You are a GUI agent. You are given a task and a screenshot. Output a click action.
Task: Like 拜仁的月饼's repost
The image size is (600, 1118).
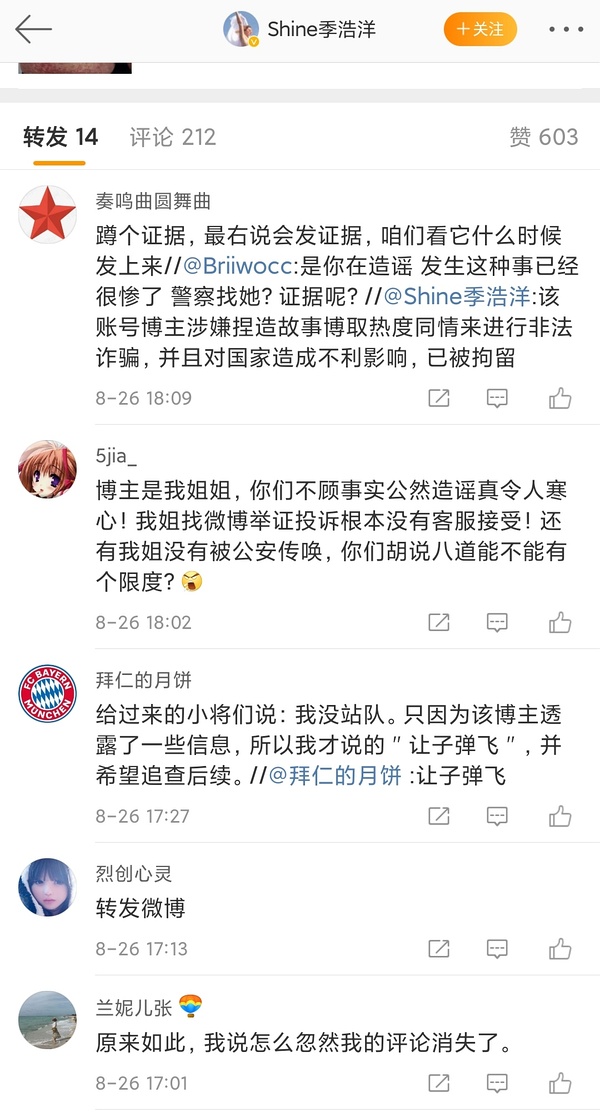[x=560, y=816]
